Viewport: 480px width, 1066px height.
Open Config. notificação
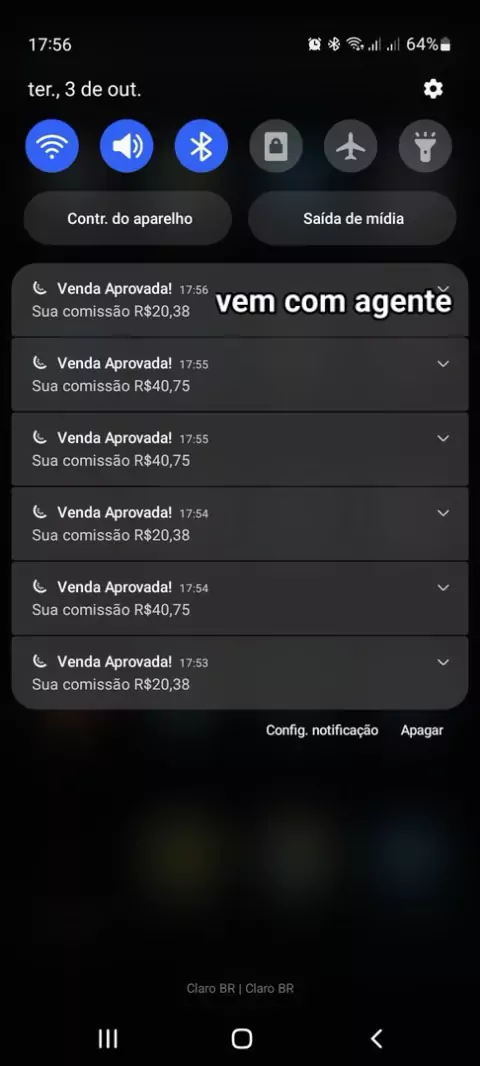coord(322,730)
